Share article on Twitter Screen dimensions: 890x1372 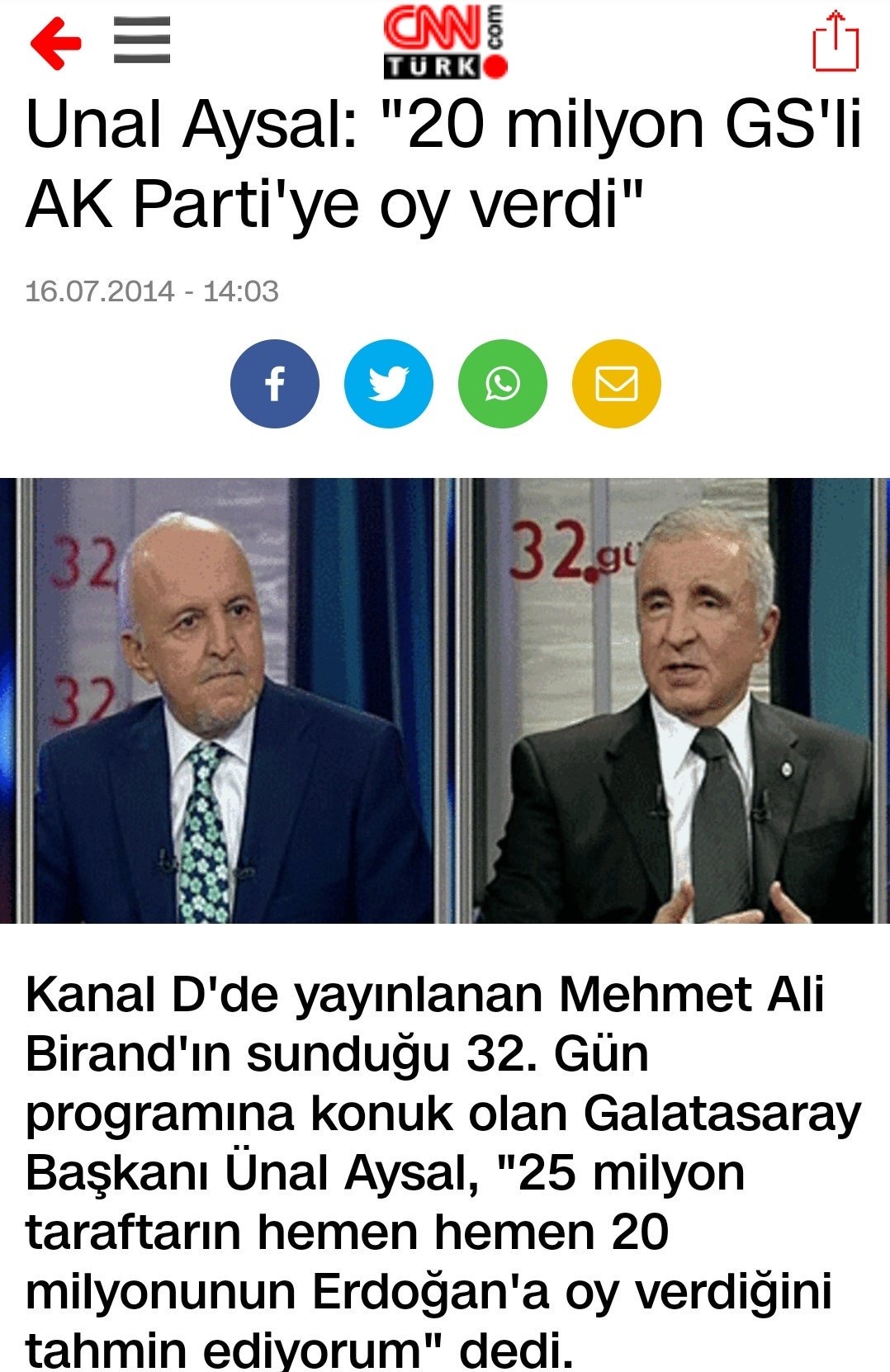(x=389, y=384)
